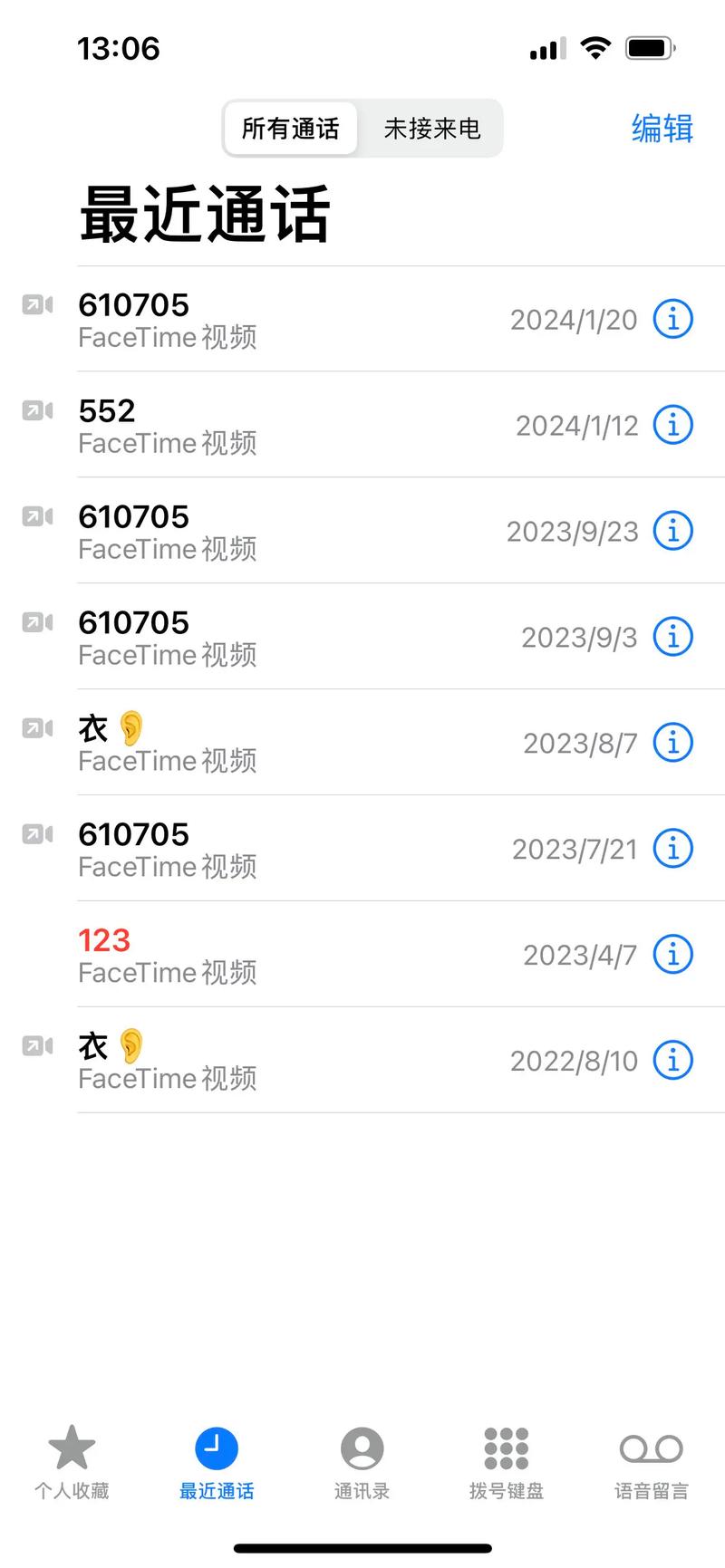Tap the 最近通话 page title
Screen dimensions: 725x1568
[x=206, y=211]
